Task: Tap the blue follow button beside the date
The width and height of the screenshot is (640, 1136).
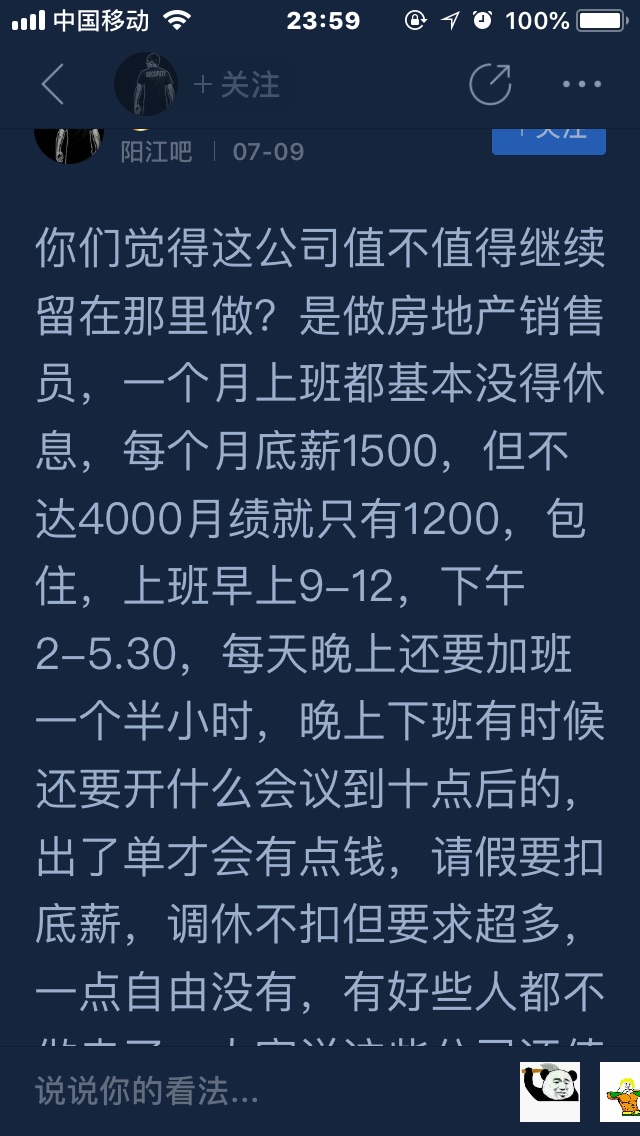Action: pyautogui.click(x=549, y=141)
